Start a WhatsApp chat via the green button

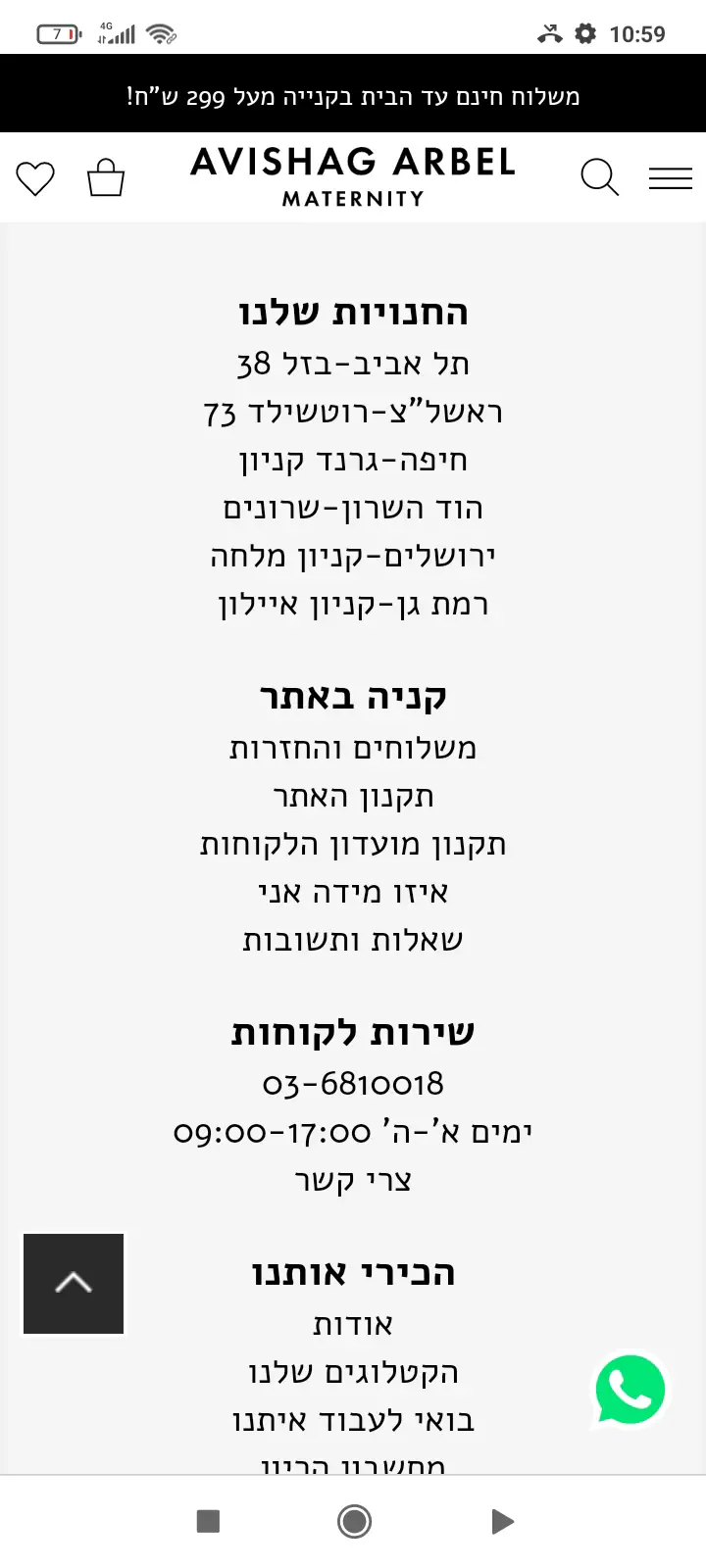(630, 1390)
